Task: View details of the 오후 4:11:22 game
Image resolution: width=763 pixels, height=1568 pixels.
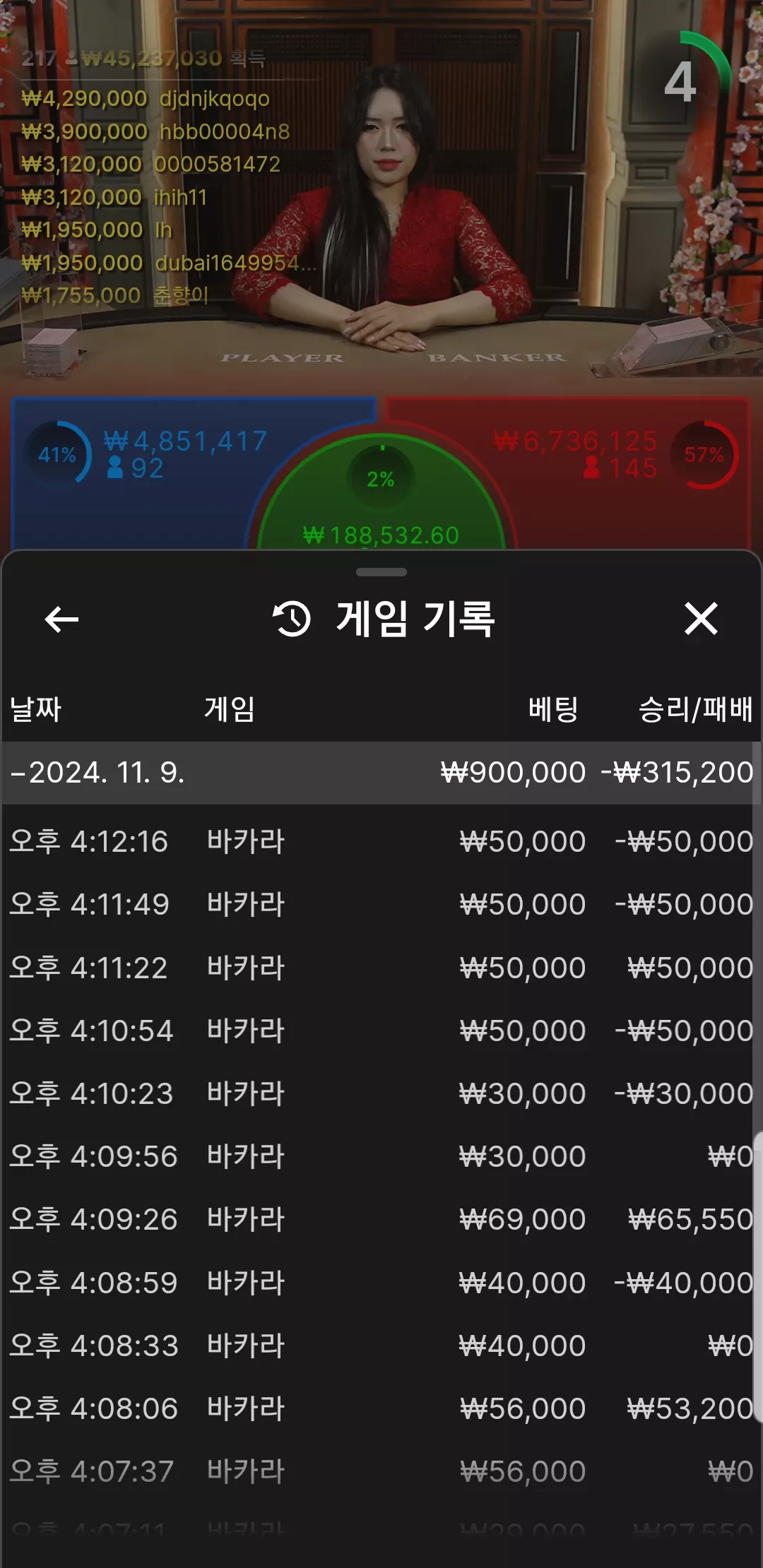Action: pyautogui.click(x=381, y=968)
